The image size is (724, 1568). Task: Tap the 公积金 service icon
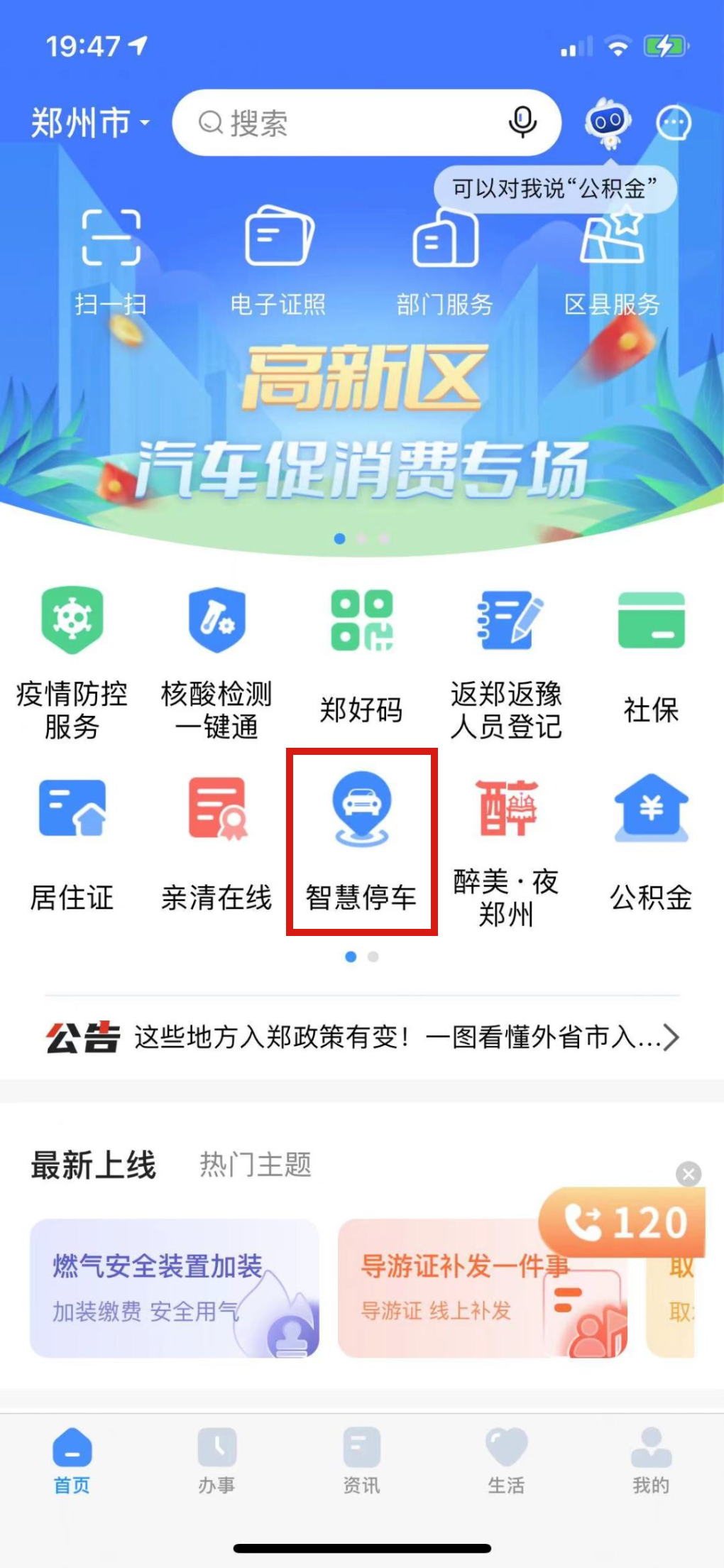click(651, 842)
